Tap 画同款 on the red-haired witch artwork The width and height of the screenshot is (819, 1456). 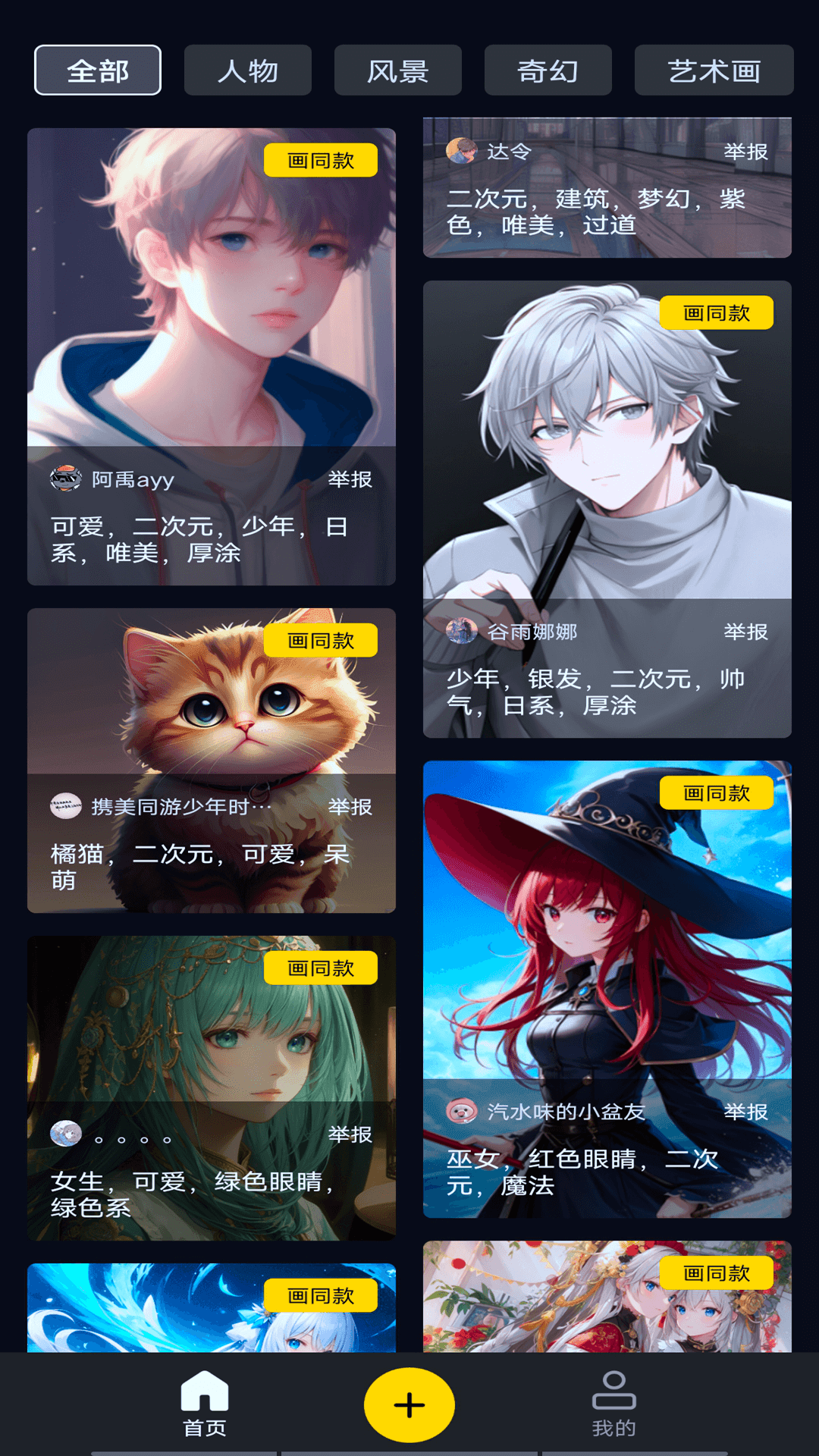pos(717,792)
